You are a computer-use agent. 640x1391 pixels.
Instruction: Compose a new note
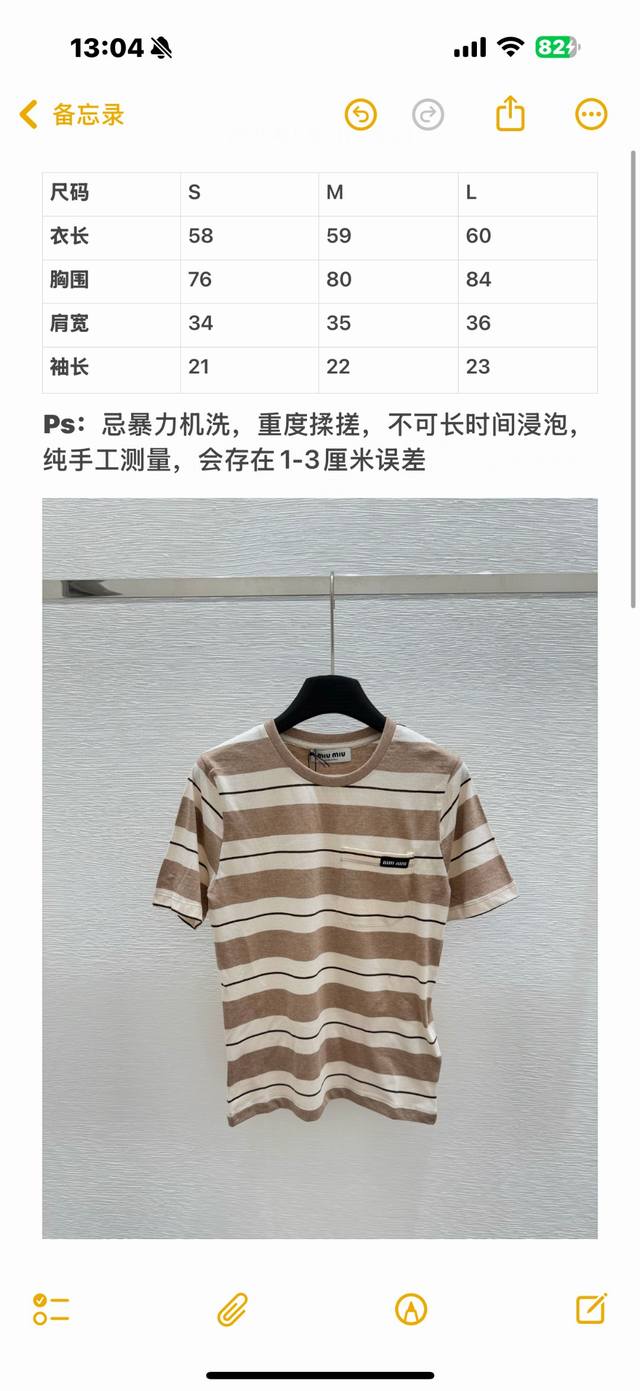pyautogui.click(x=591, y=1309)
